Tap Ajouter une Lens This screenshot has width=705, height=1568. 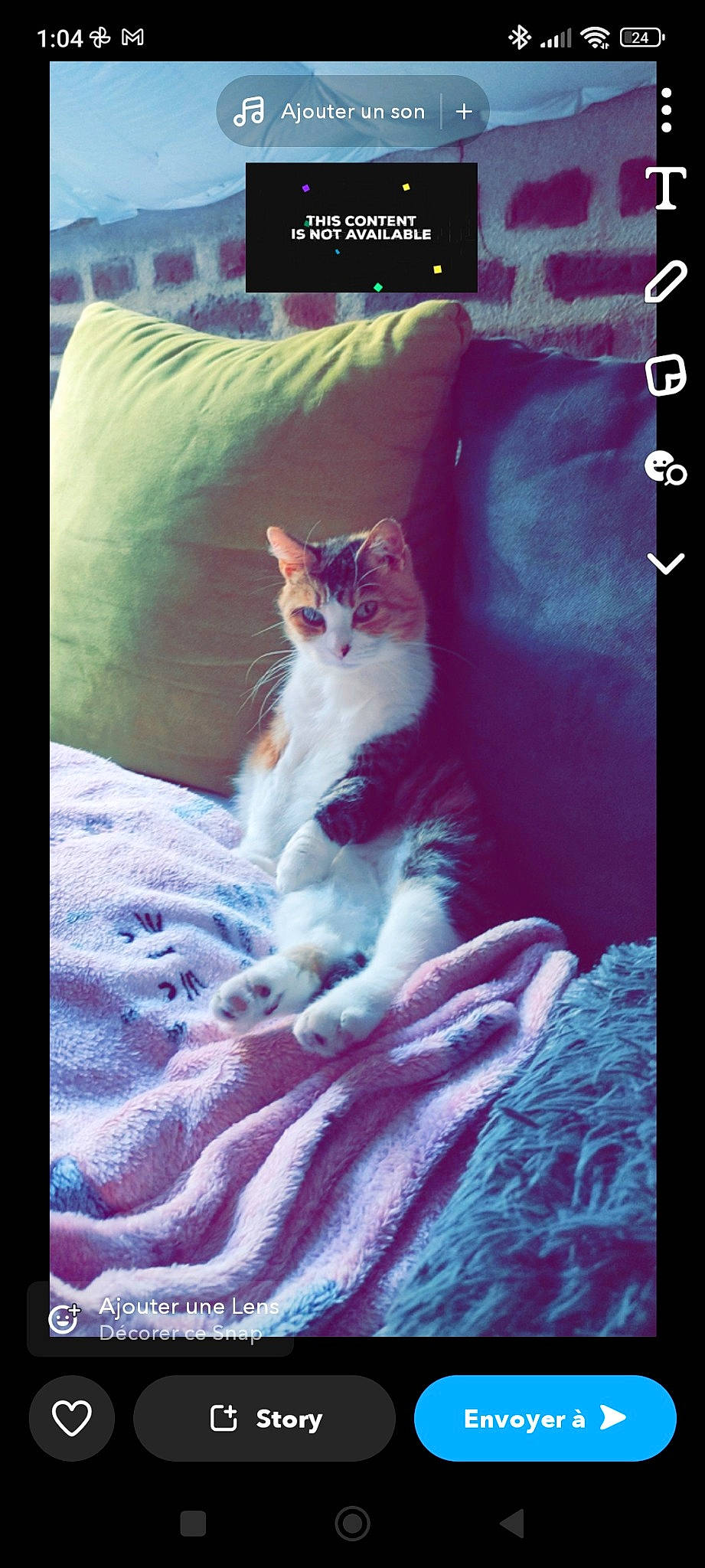[x=189, y=1306]
